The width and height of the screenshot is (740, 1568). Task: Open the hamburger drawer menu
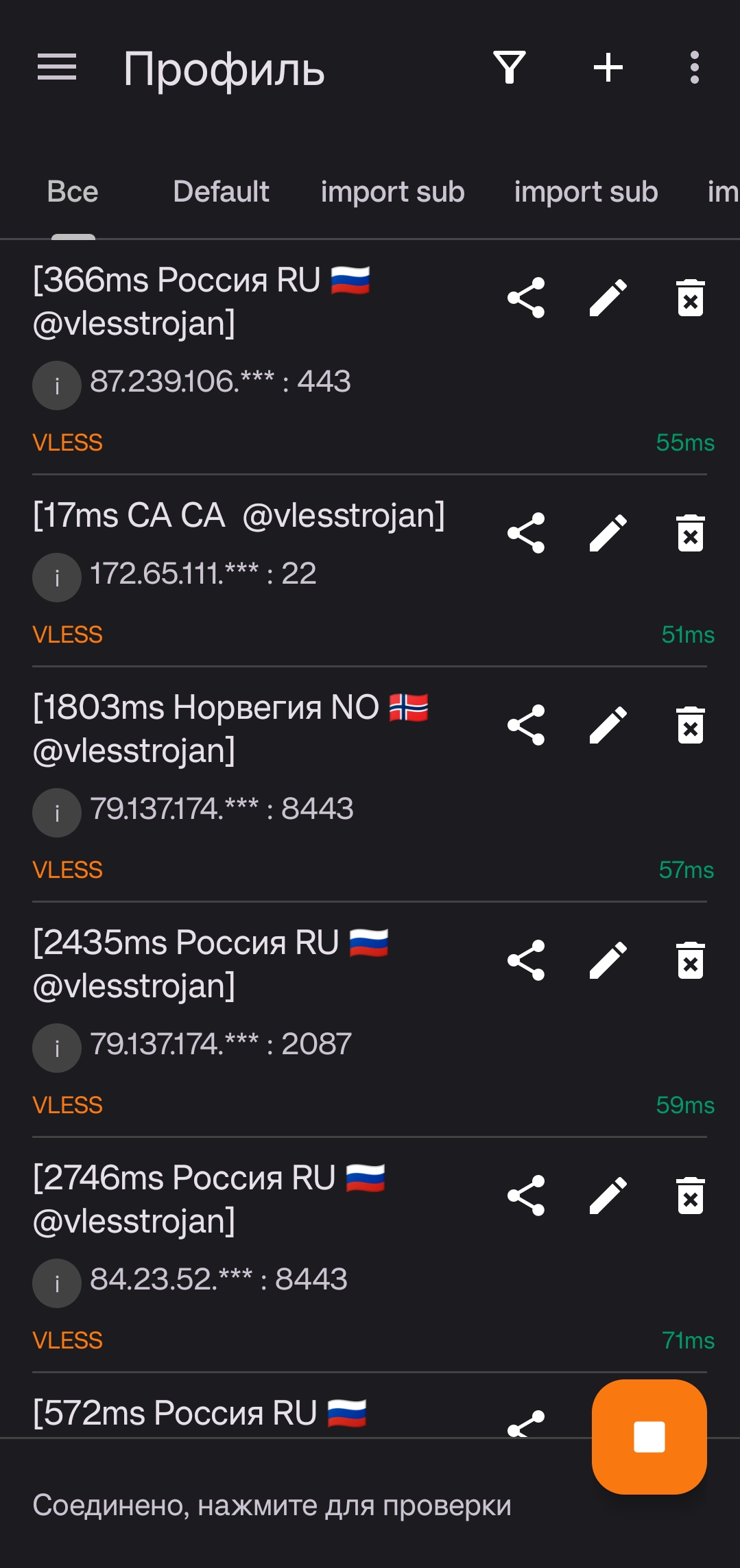coord(57,67)
